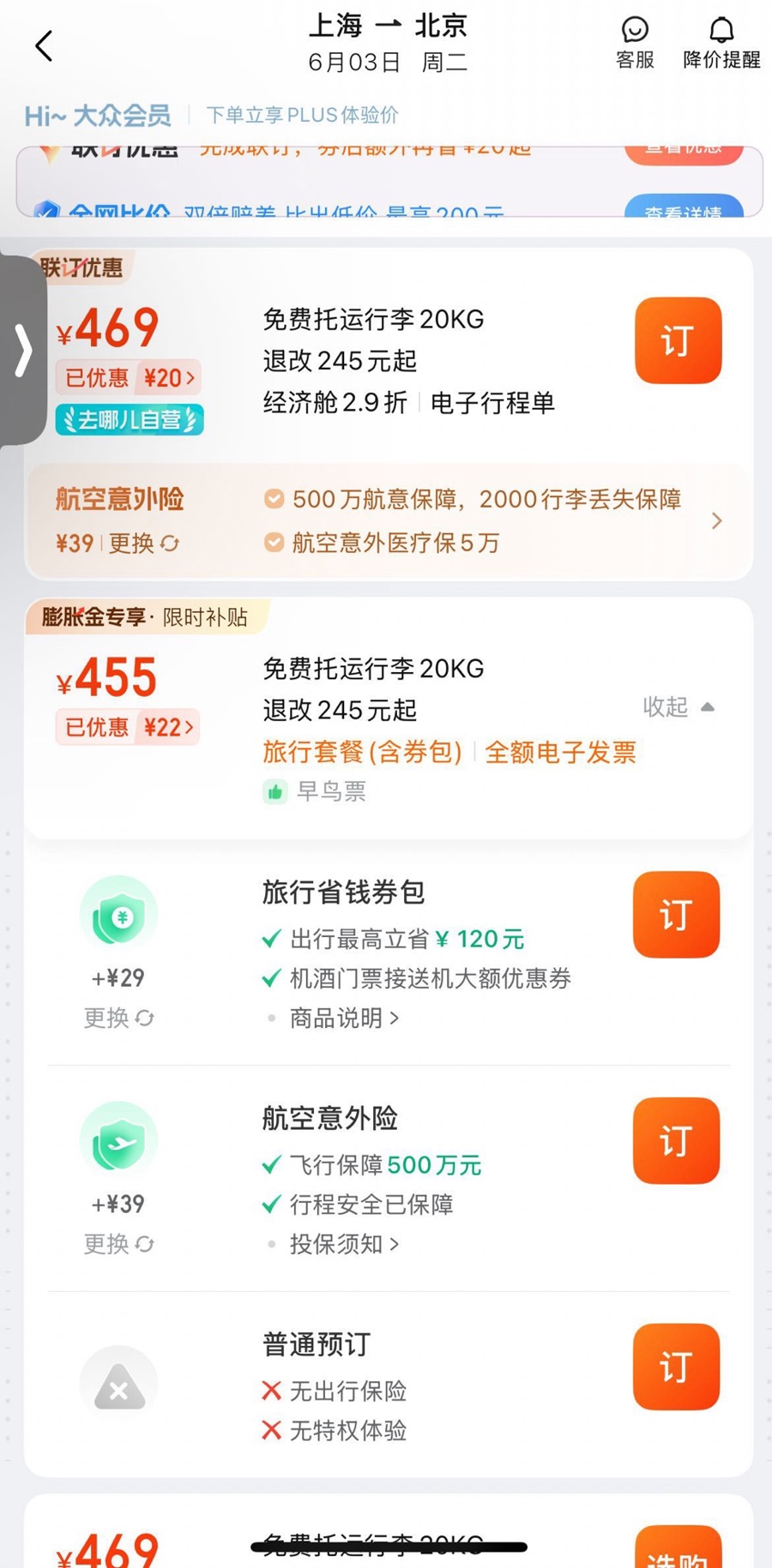The width and height of the screenshot is (772, 1568).
Task: Tap the airplane insurance shield icon beside 航空意外险
Action: pyautogui.click(x=118, y=1140)
